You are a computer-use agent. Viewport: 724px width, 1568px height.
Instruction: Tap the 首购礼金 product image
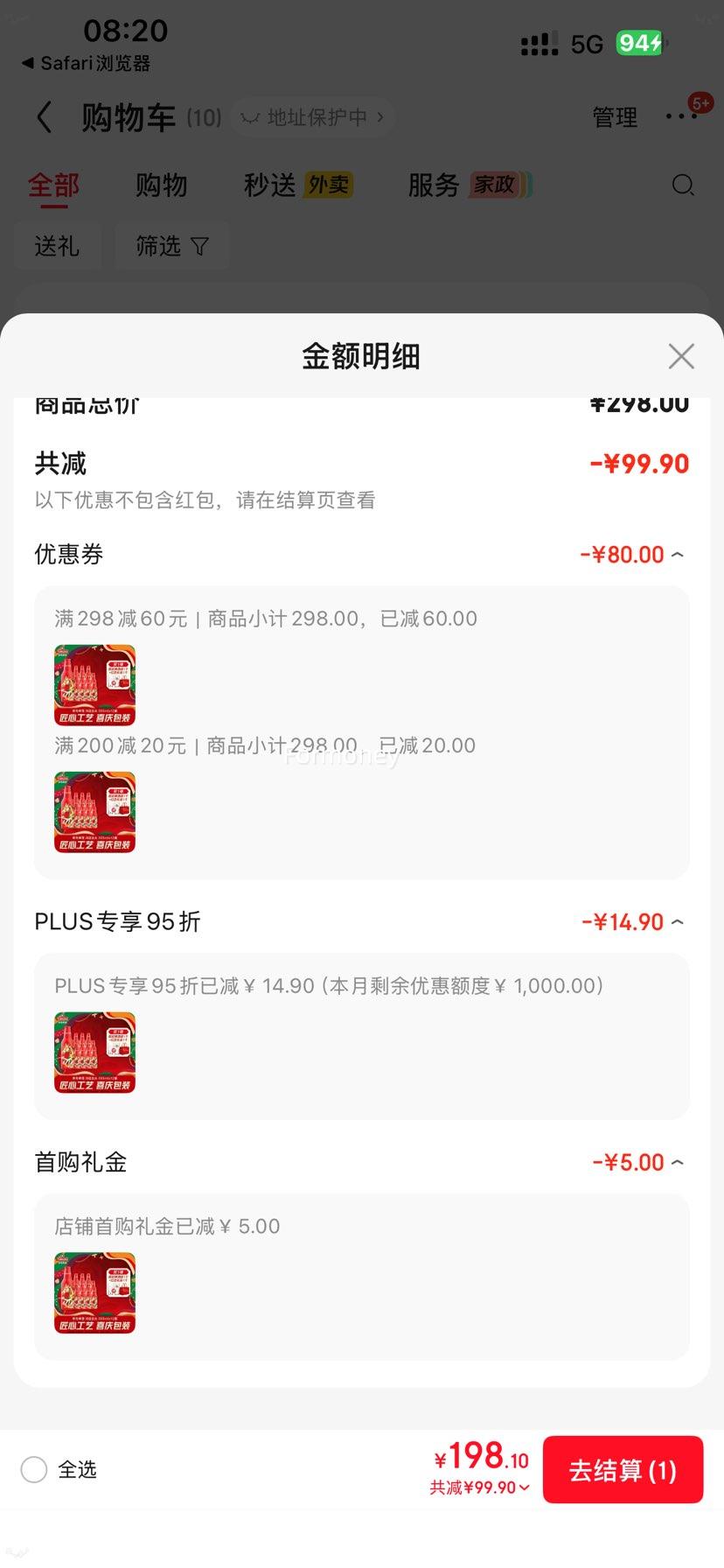tap(94, 1292)
